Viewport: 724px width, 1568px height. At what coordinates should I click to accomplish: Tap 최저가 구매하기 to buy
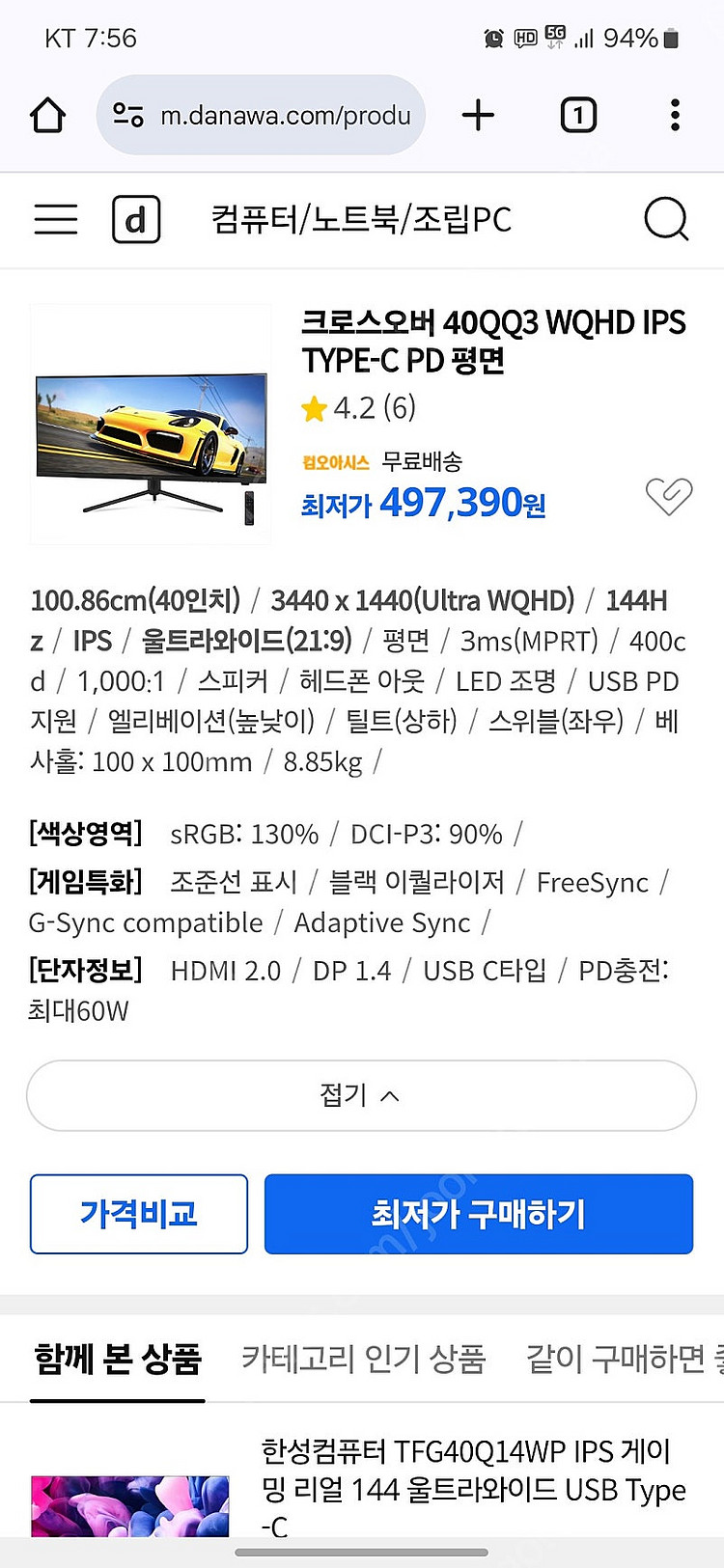point(479,1214)
